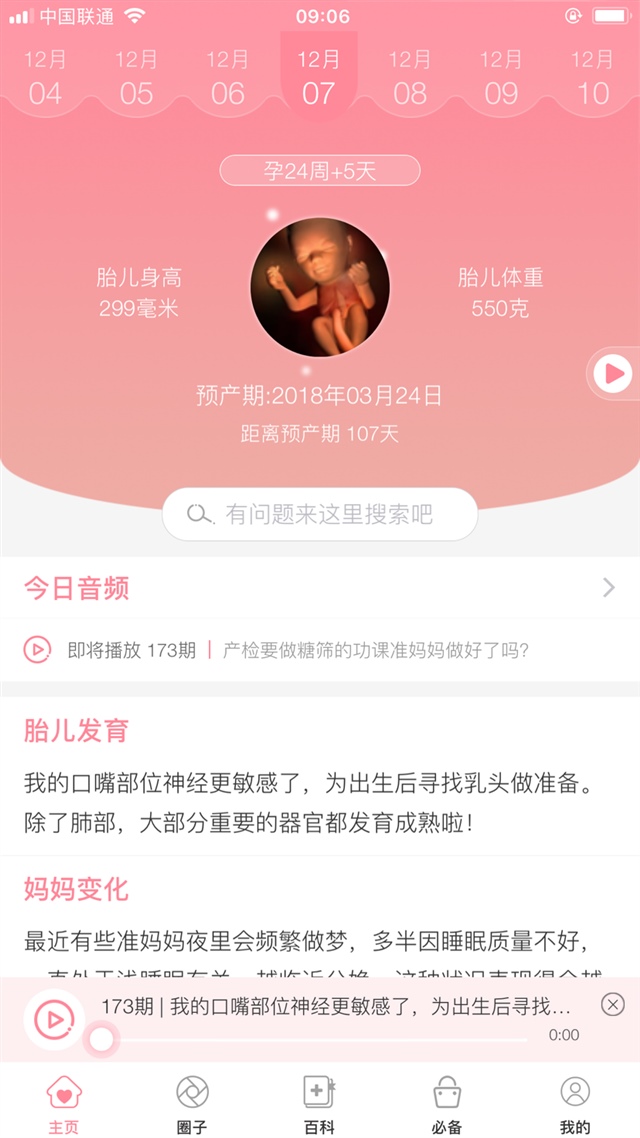Switch to the 我的 tab
Viewport: 640px width, 1138px height.
(575, 1104)
